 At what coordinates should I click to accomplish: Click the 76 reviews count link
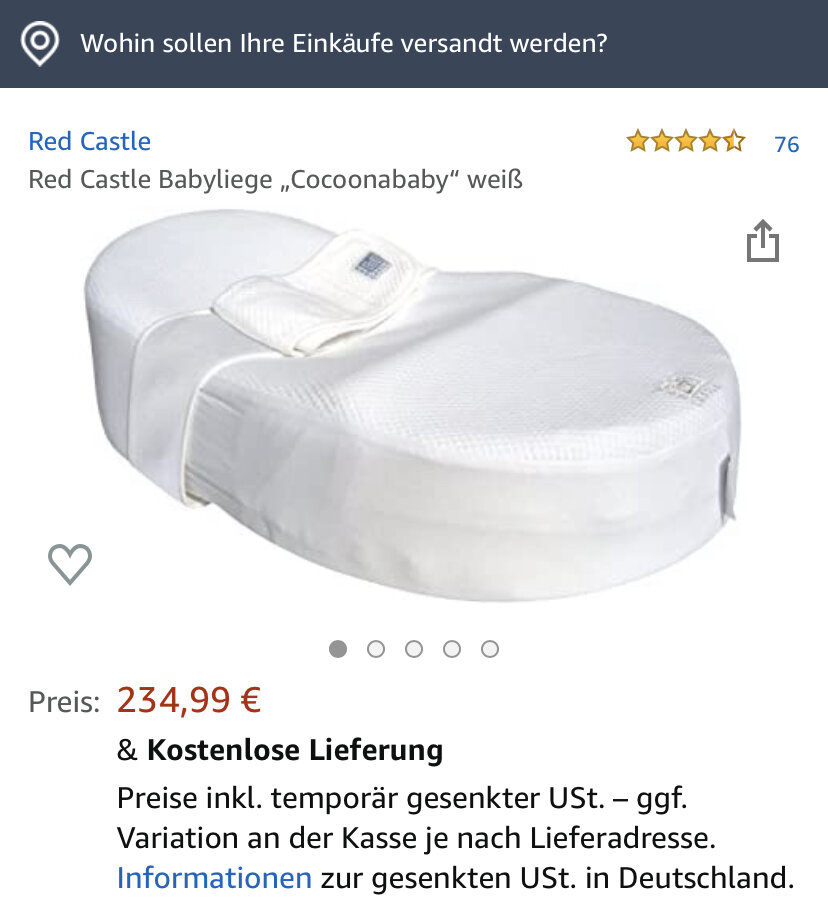pos(785,142)
